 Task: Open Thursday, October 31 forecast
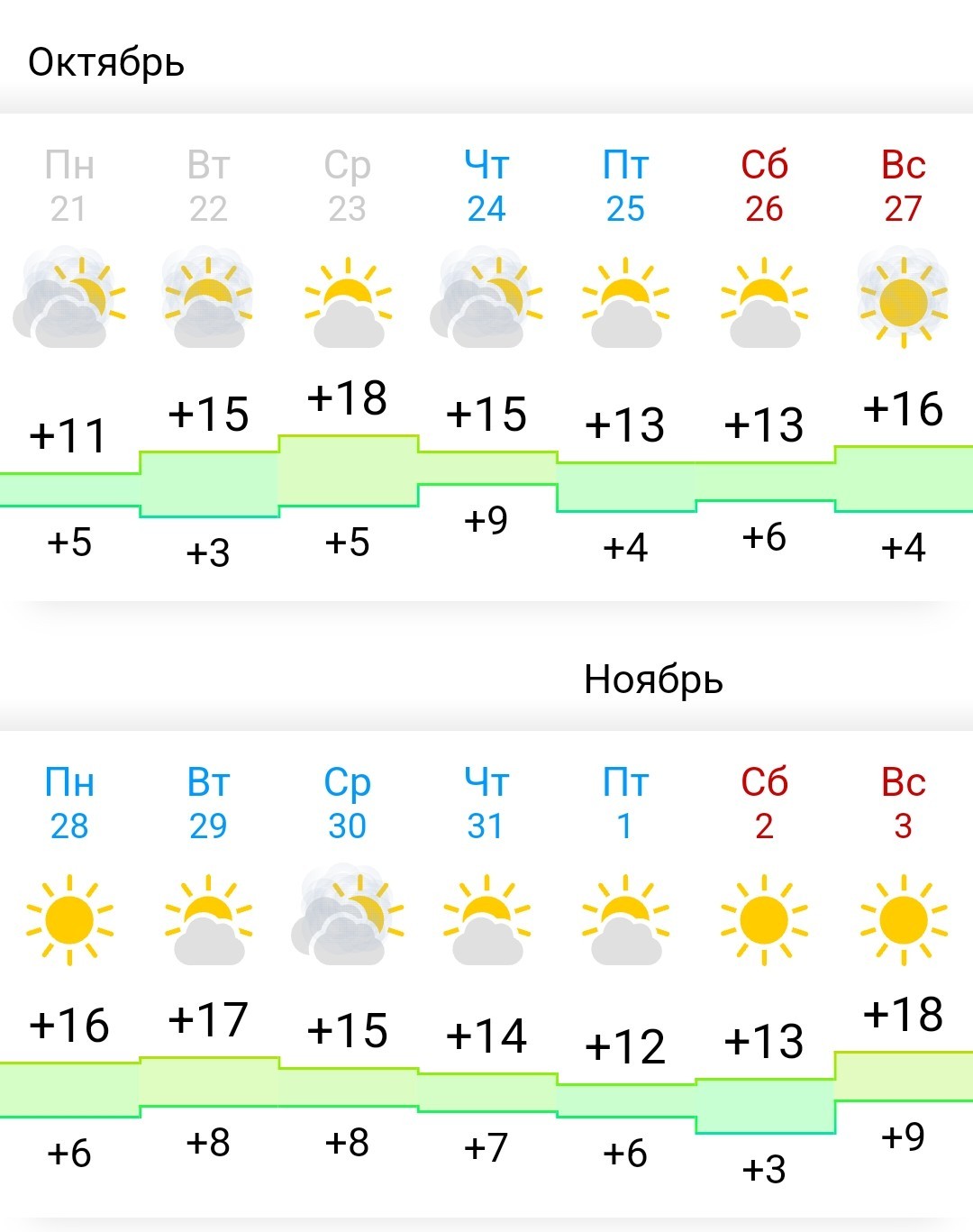click(x=486, y=973)
